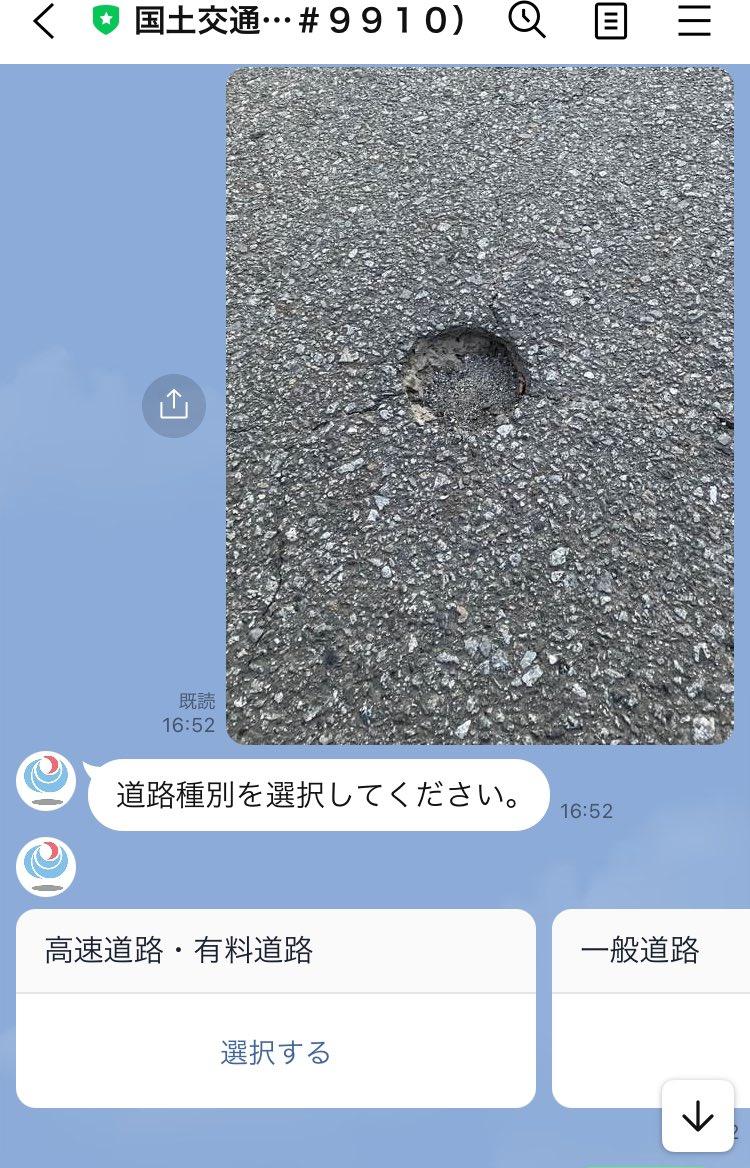Image resolution: width=750 pixels, height=1168 pixels.
Task: Tap the second bot avatar above the cards
Action: click(x=45, y=867)
